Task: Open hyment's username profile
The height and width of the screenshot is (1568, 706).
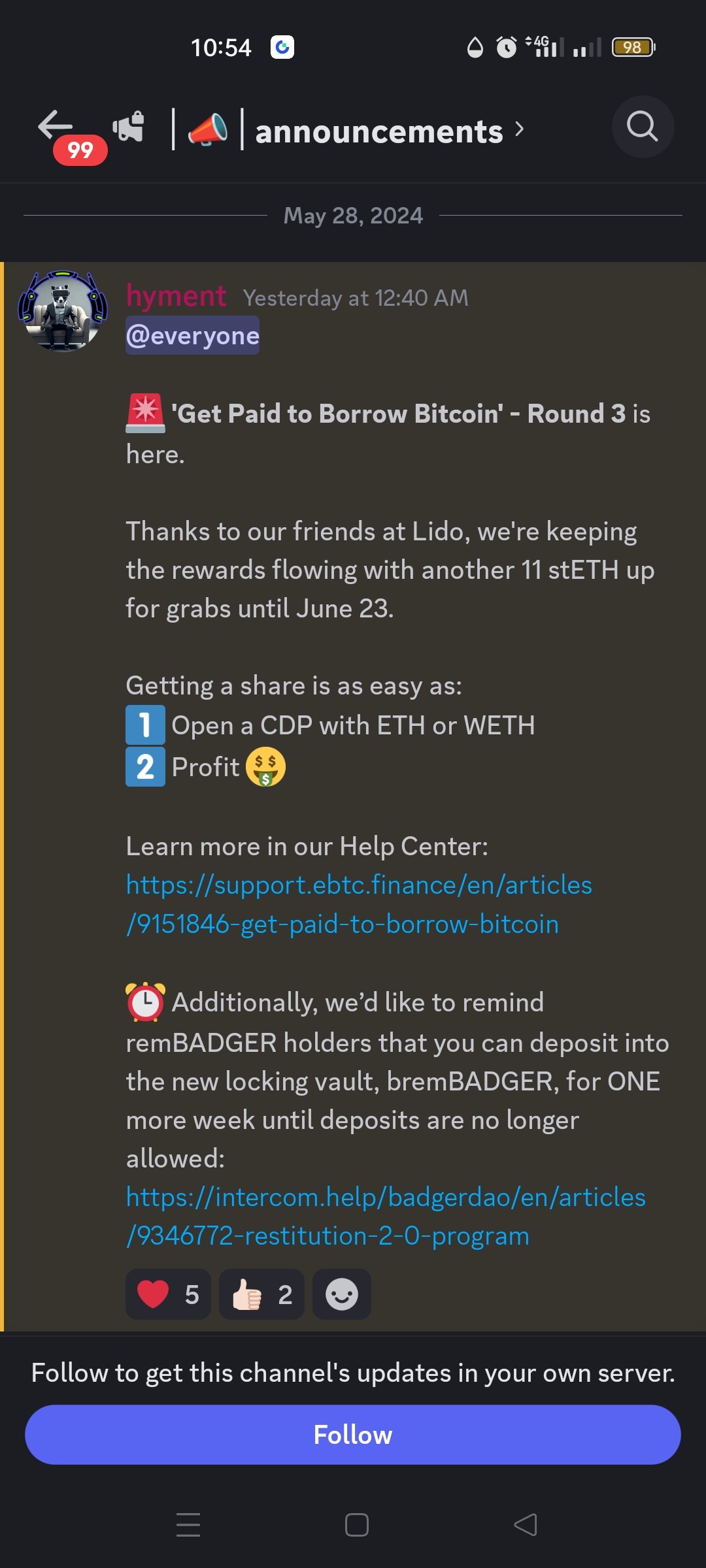Action: [x=176, y=296]
